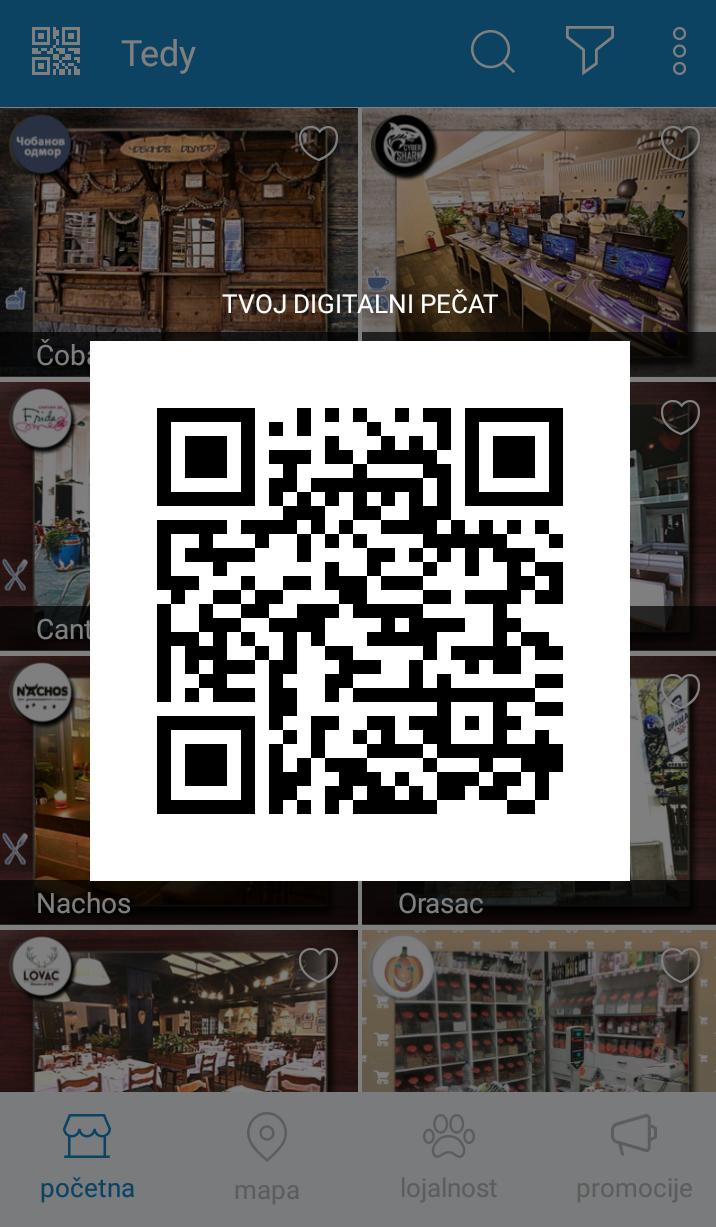This screenshot has width=716, height=1227.
Task: Open the three-dot overflow menu
Action: point(679,51)
